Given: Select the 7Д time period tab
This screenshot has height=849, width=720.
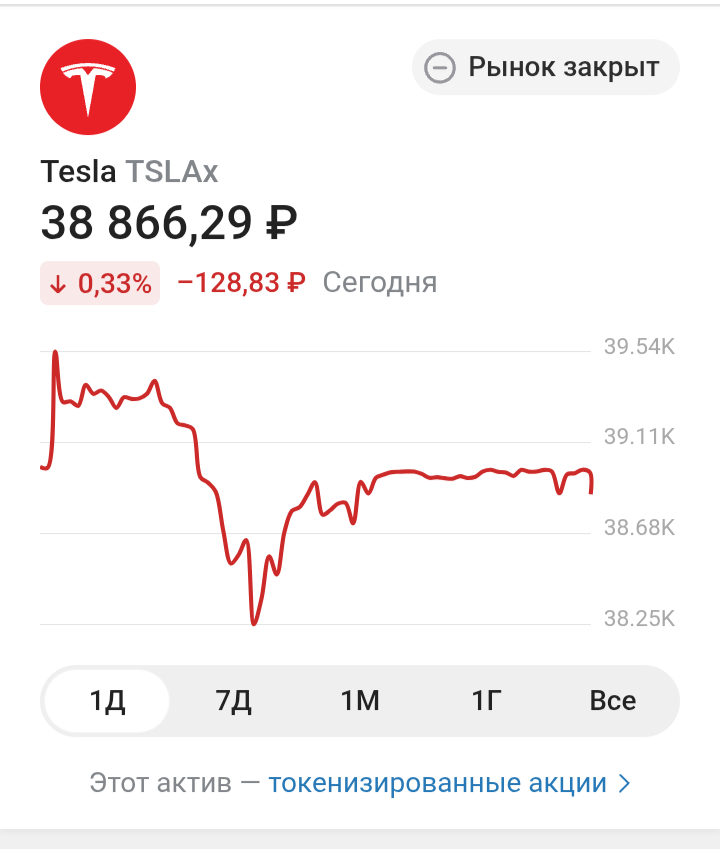Looking at the screenshot, I should click(x=234, y=701).
